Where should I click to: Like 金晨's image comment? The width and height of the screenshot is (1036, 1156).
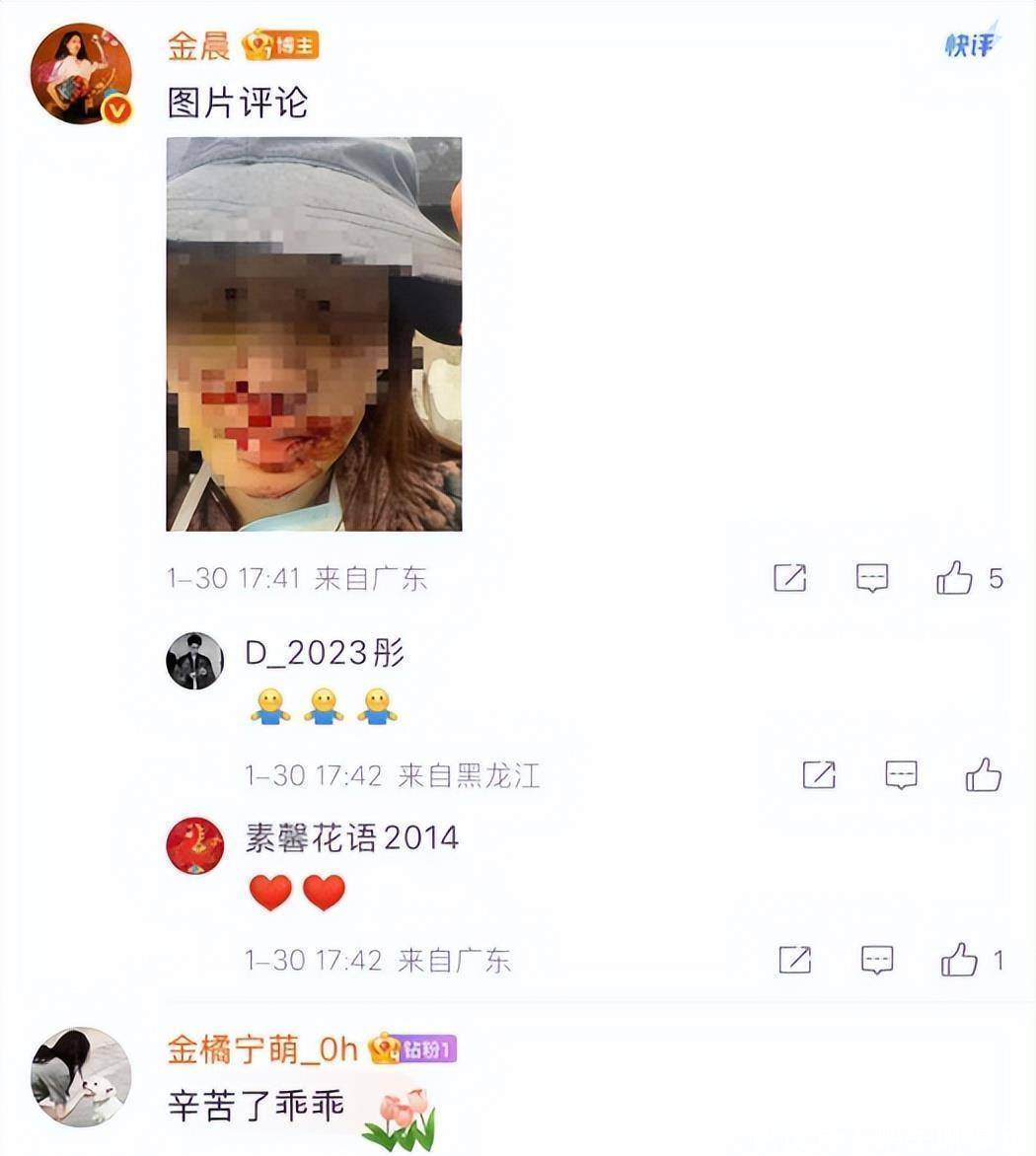click(x=955, y=578)
